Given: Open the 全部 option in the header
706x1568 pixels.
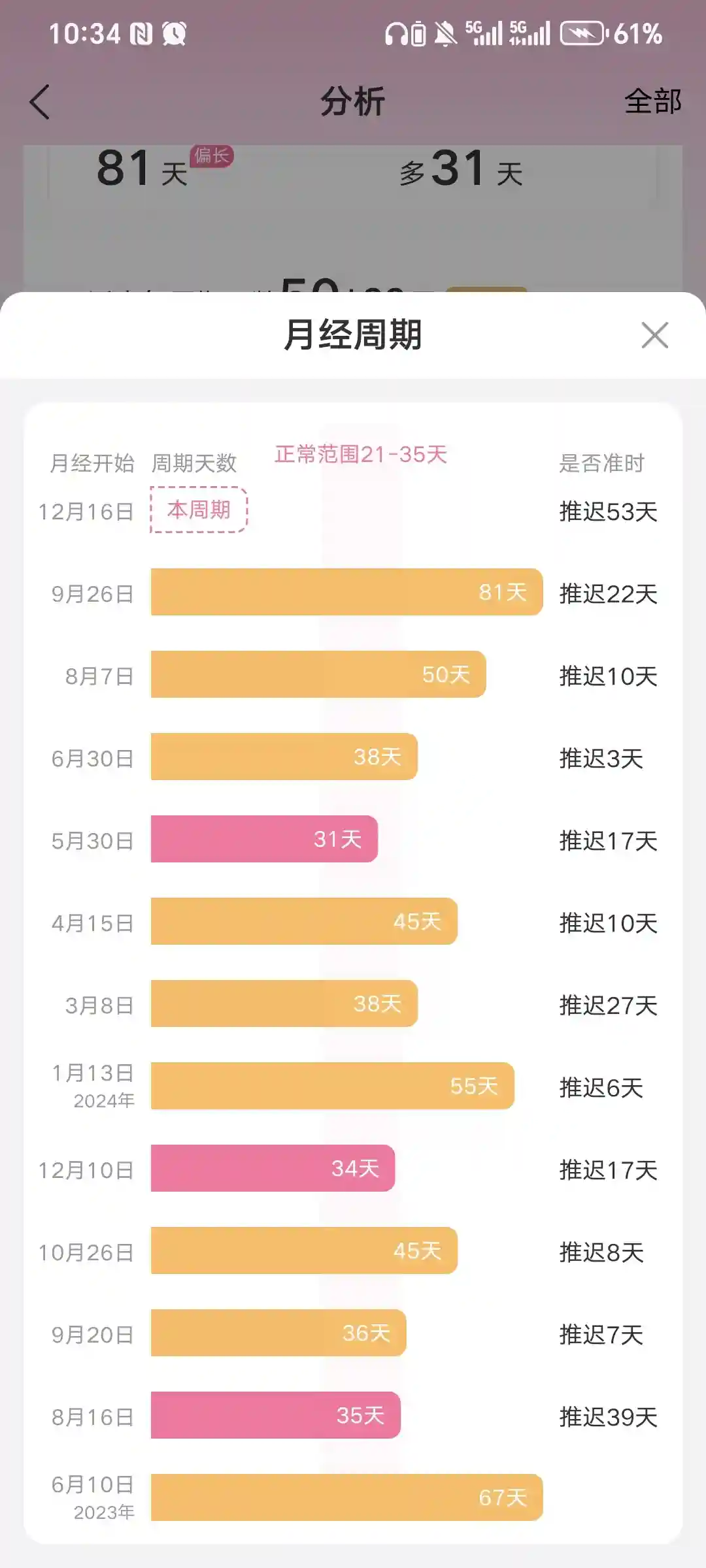Looking at the screenshot, I should coord(652,102).
